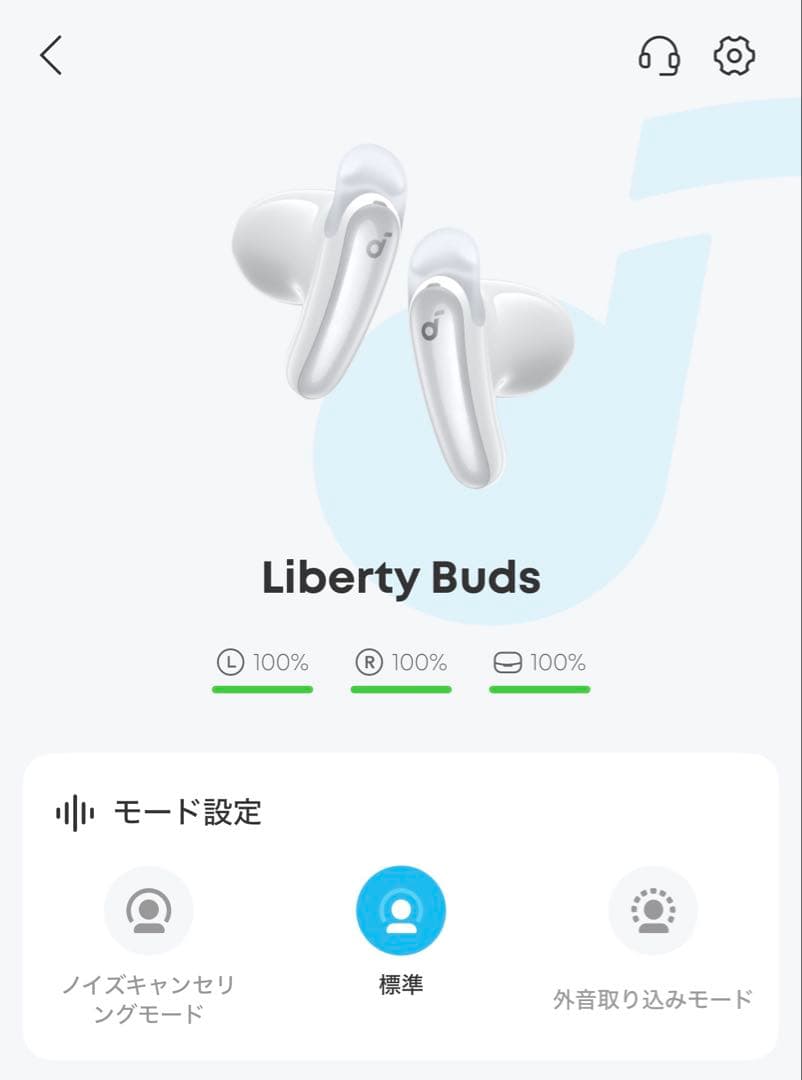Viewport: 802px width, 1080px height.
Task: Select the transparency mode icon
Action: click(x=652, y=909)
